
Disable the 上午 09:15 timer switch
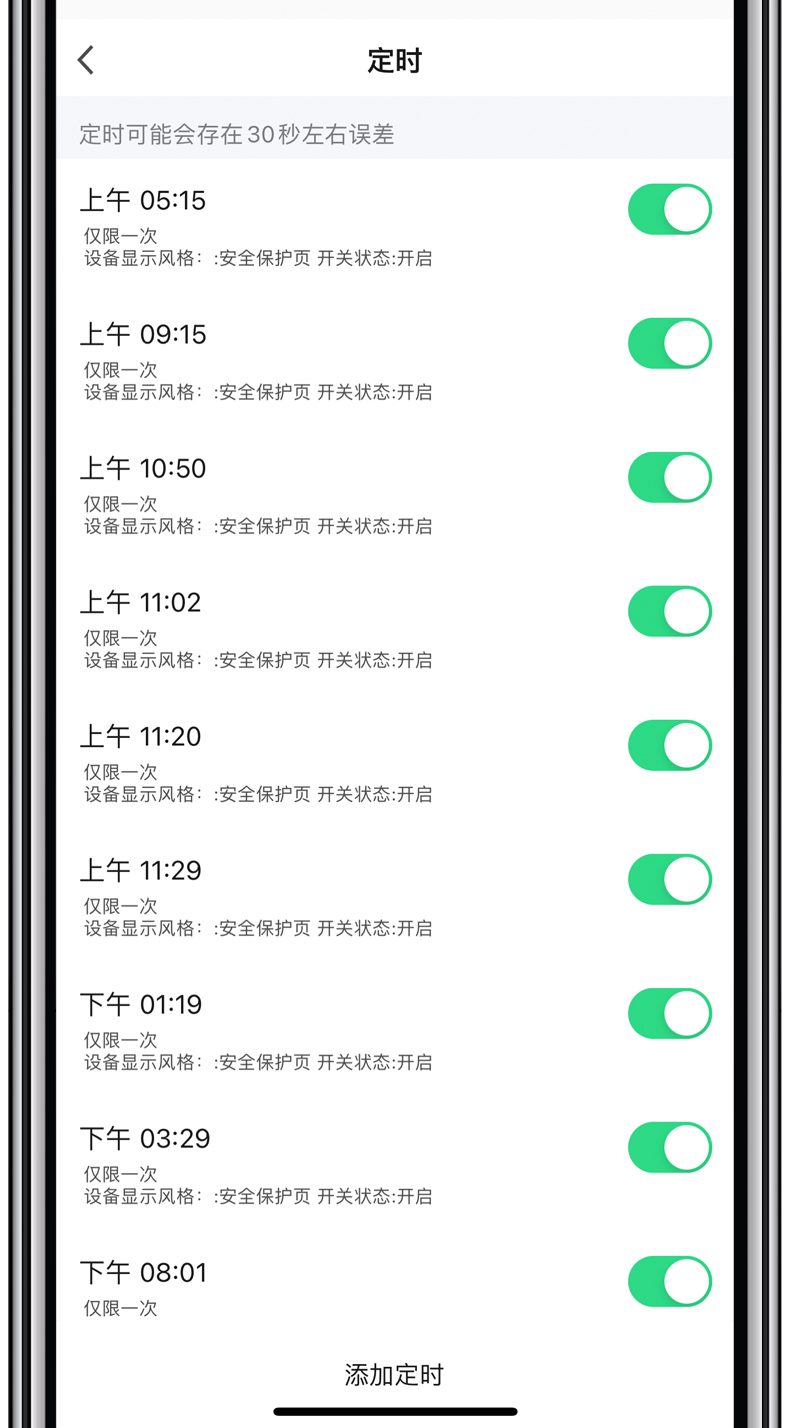670,343
